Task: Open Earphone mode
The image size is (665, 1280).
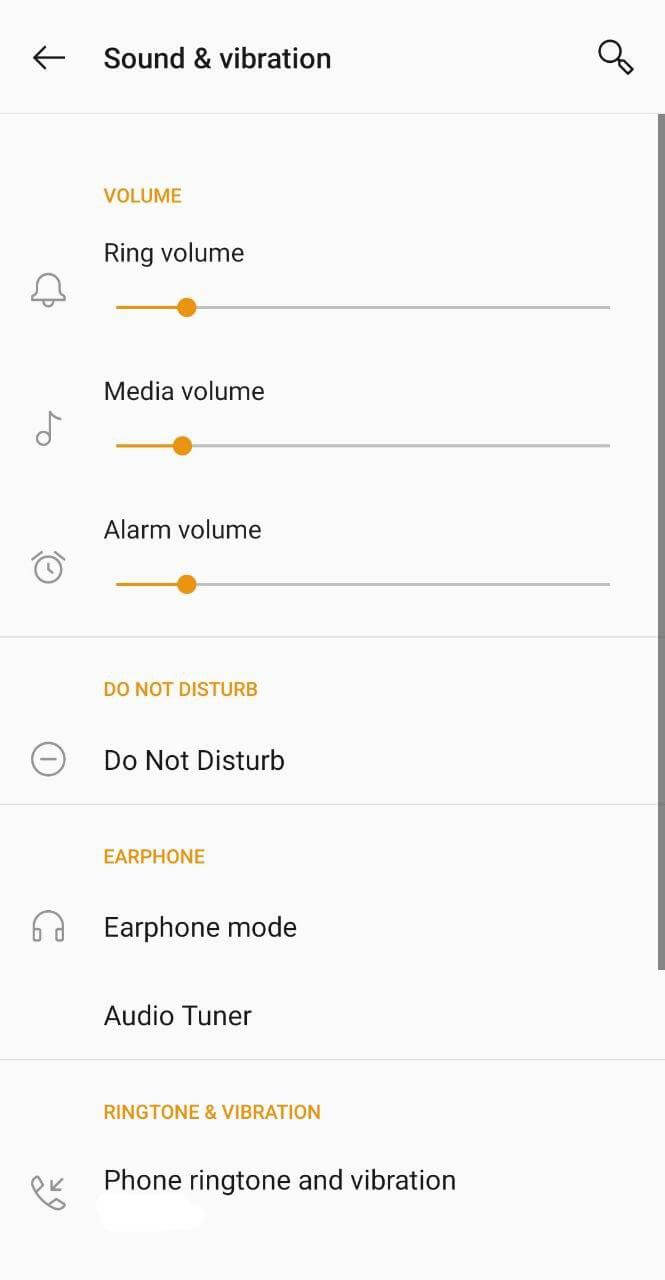Action: [x=332, y=927]
